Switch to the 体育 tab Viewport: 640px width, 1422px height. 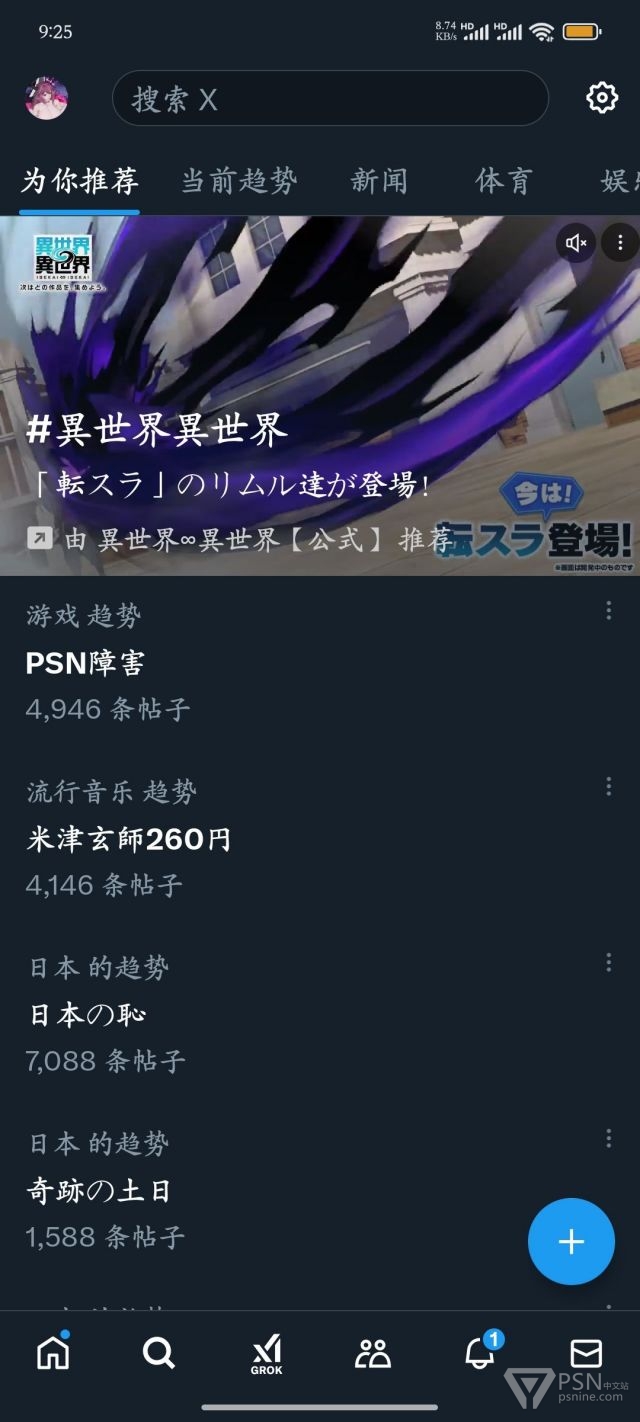coord(503,181)
